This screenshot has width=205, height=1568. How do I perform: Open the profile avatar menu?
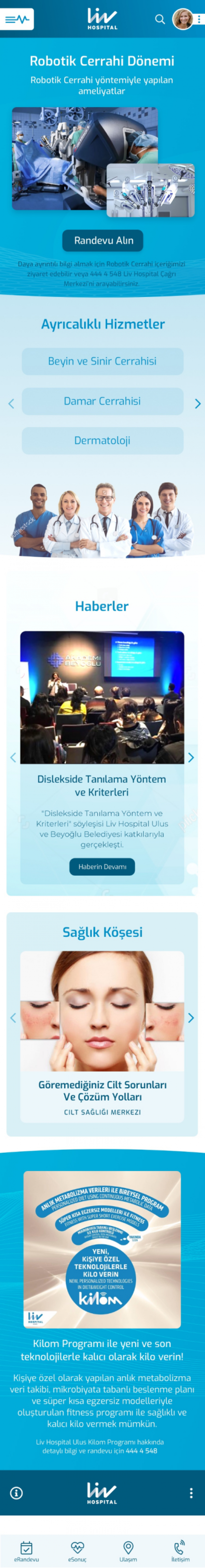[x=183, y=19]
